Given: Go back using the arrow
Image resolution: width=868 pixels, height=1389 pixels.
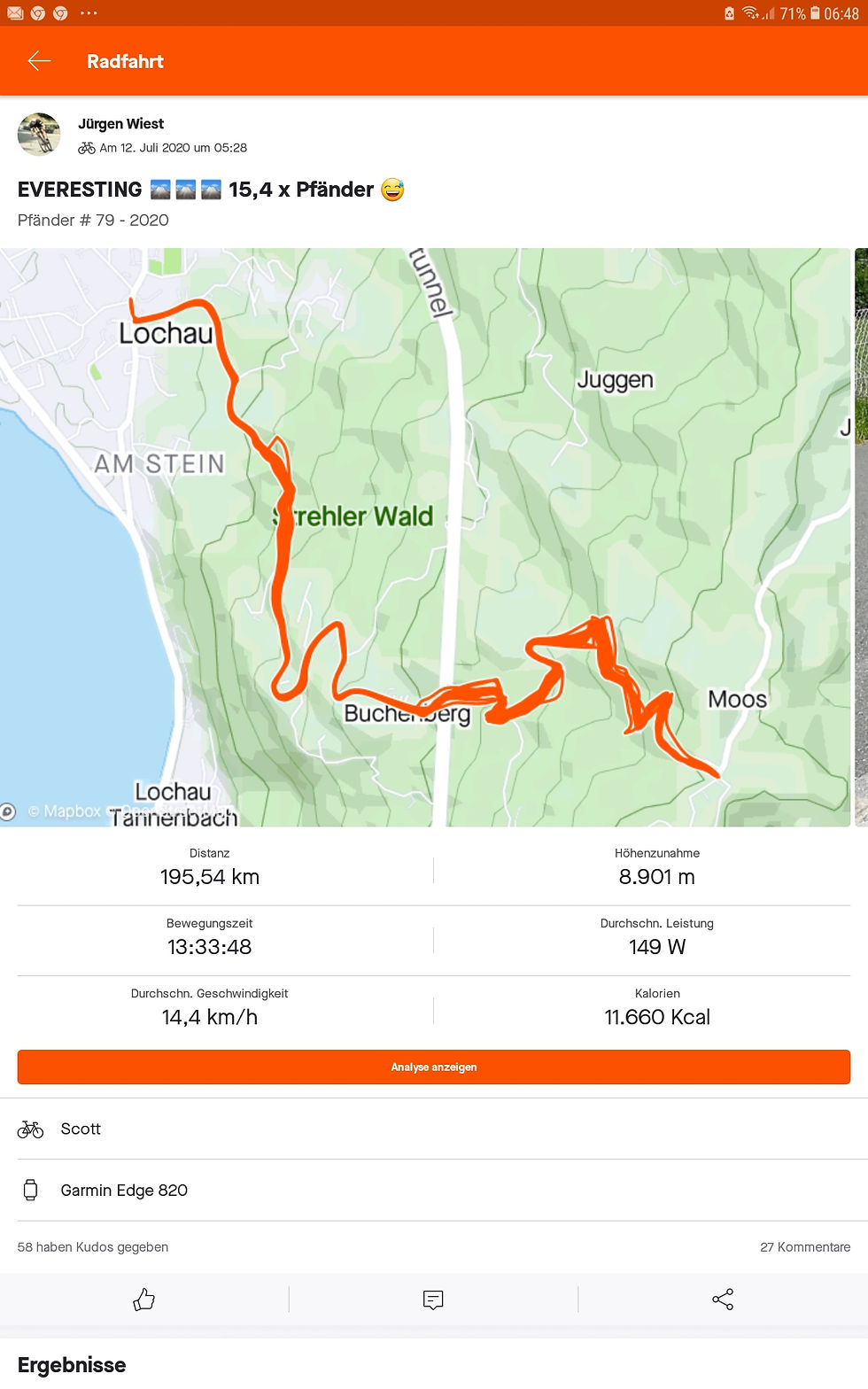Looking at the screenshot, I should click(x=40, y=61).
